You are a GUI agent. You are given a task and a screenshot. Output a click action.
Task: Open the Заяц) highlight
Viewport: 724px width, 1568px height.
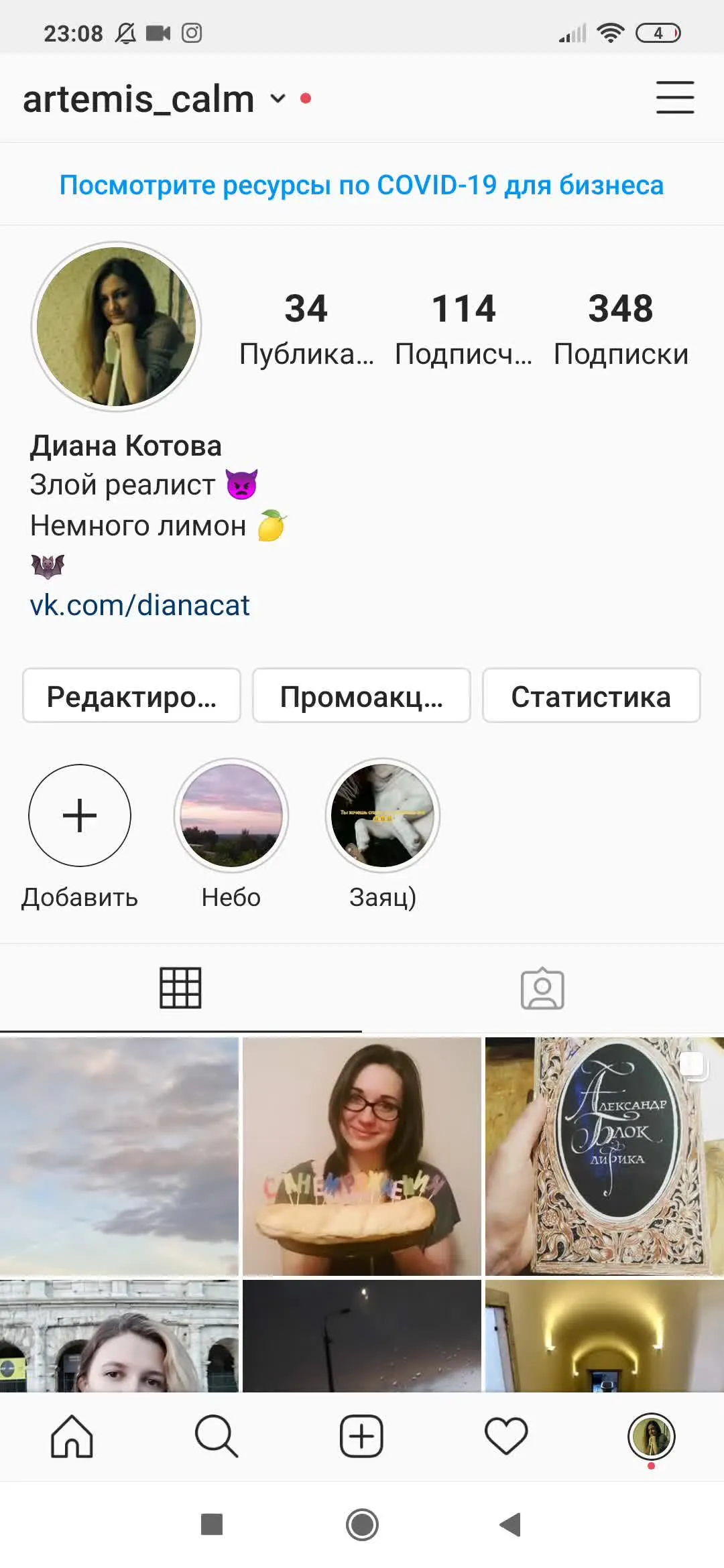click(x=383, y=815)
